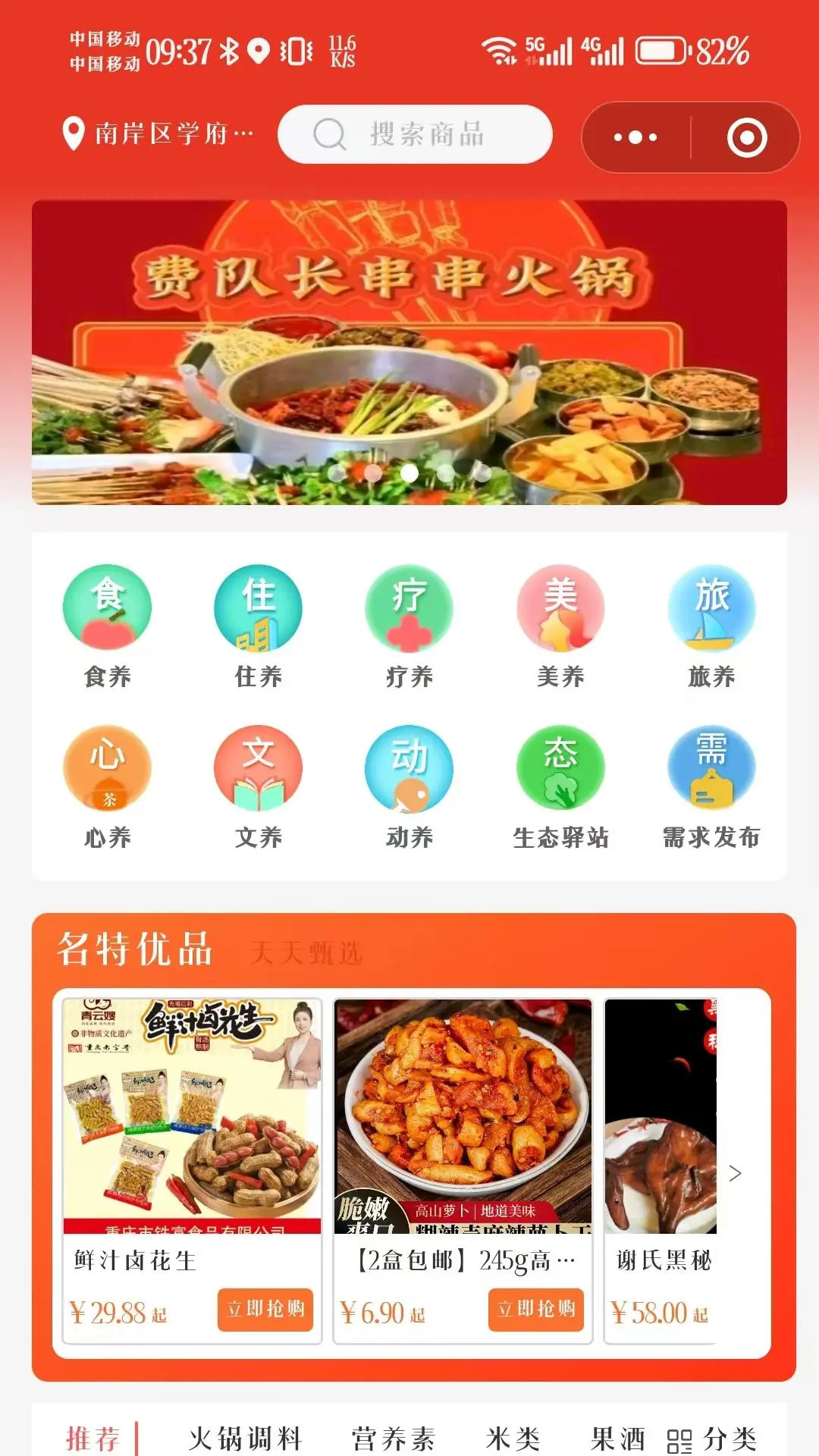Image resolution: width=819 pixels, height=1456 pixels.
Task: Tap the 需求发布 demand publishing icon
Action: pyautogui.click(x=711, y=768)
